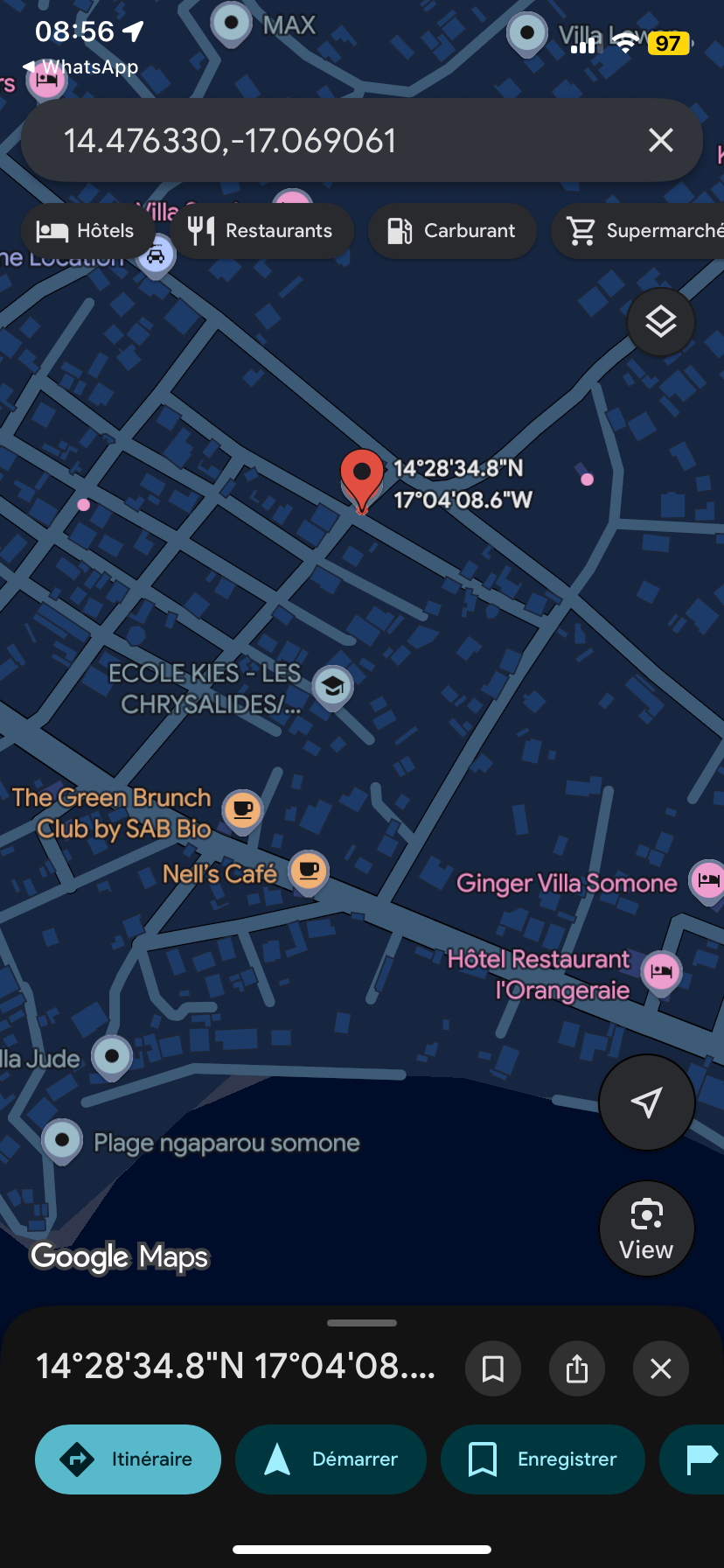Filter map by Hôtels chip
Screen dimensions: 724x1568
coord(86,231)
